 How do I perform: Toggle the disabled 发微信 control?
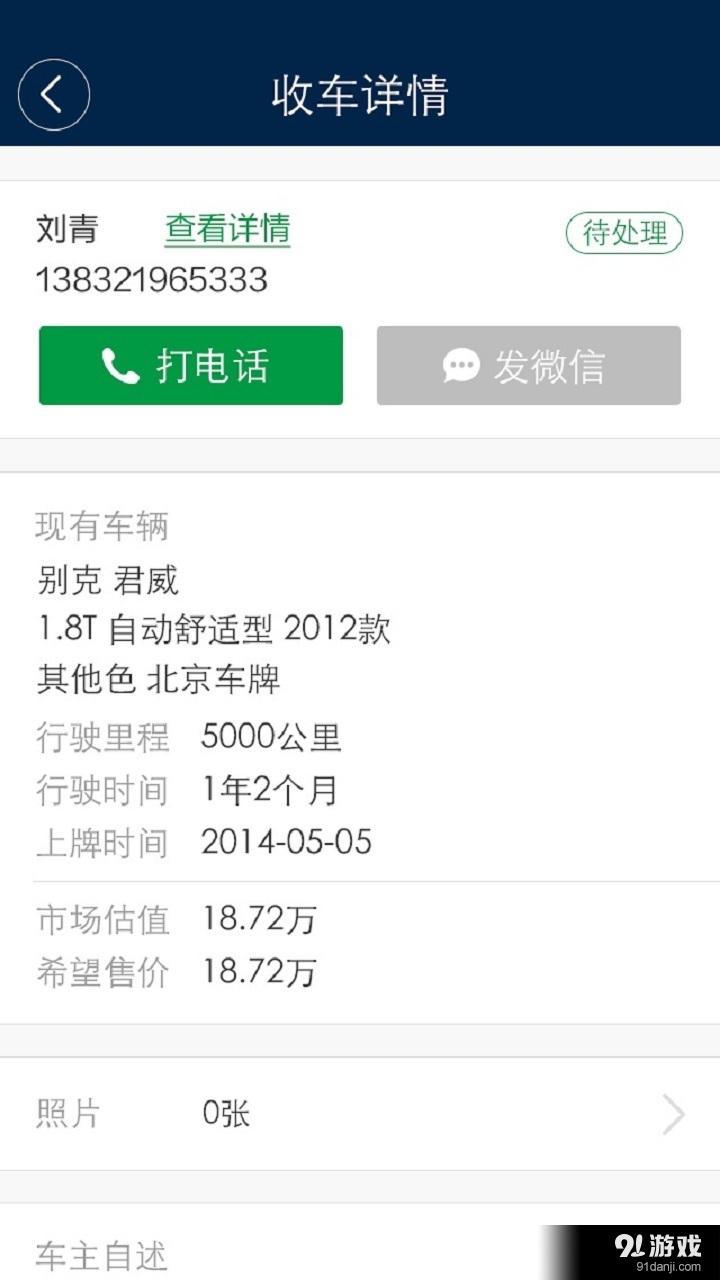tap(528, 365)
